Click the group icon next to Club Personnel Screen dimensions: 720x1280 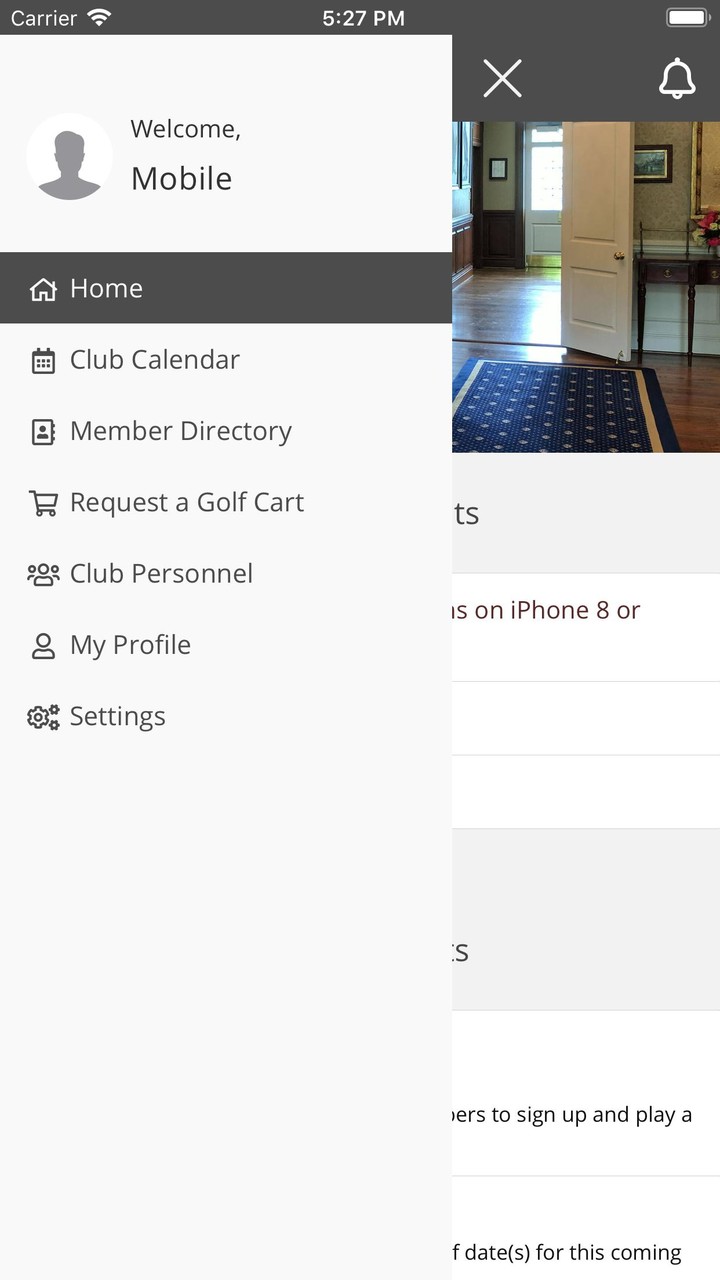pos(43,574)
